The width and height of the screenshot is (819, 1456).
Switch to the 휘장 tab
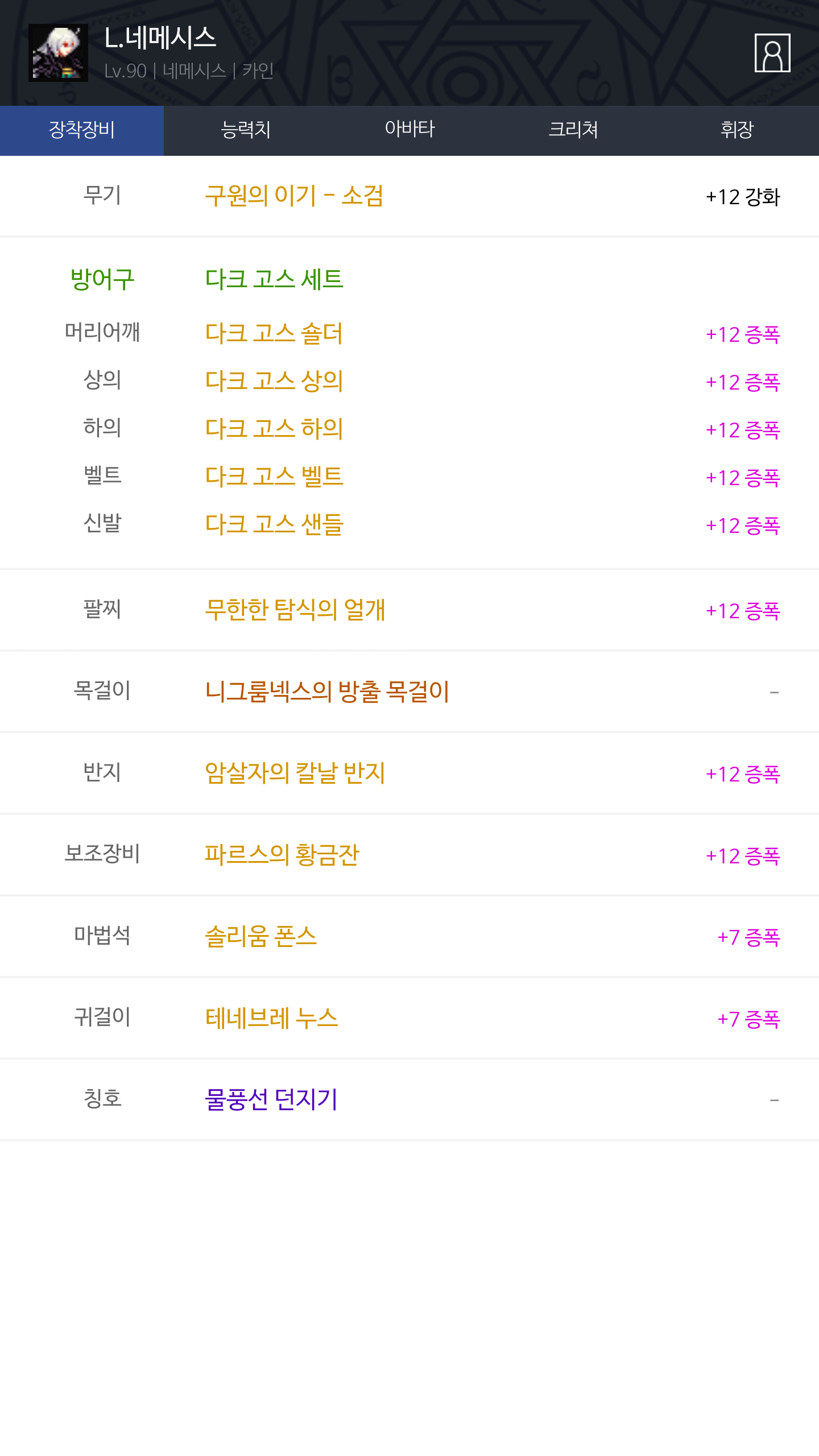[x=737, y=130]
